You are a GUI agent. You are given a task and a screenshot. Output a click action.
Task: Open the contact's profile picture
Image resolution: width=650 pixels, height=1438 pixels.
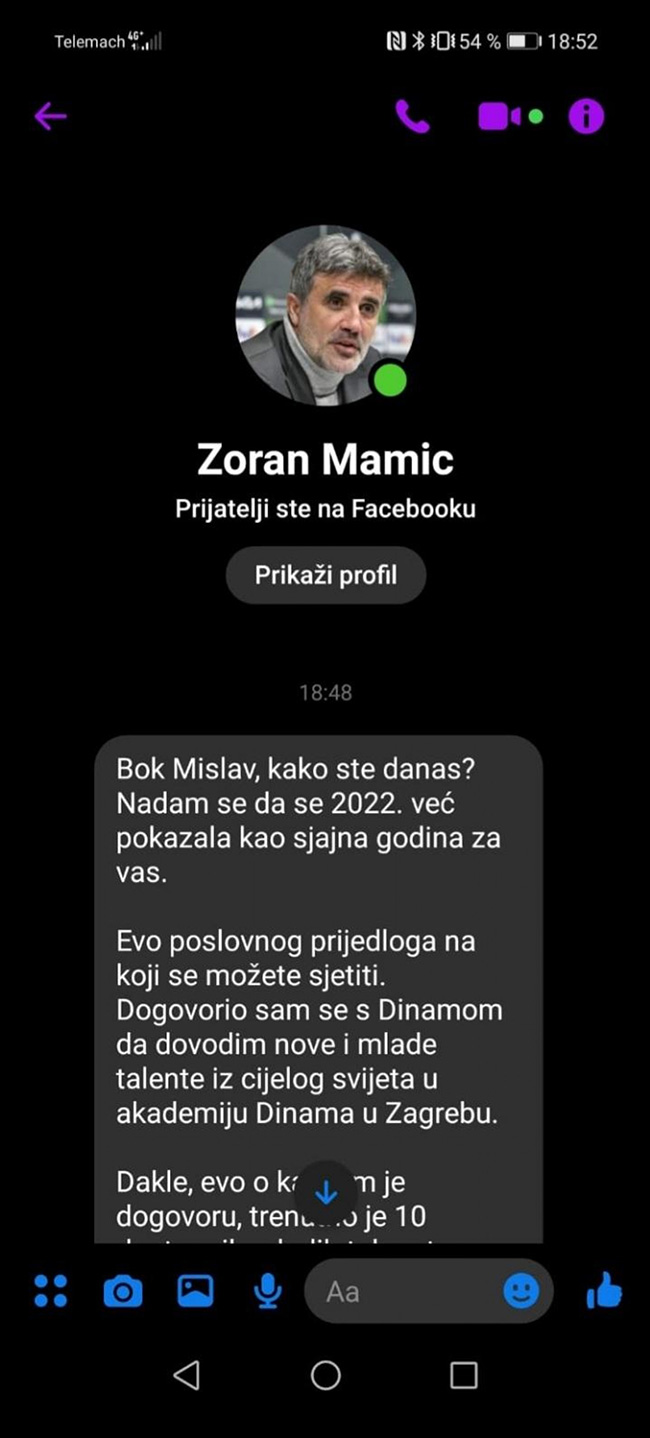325,315
